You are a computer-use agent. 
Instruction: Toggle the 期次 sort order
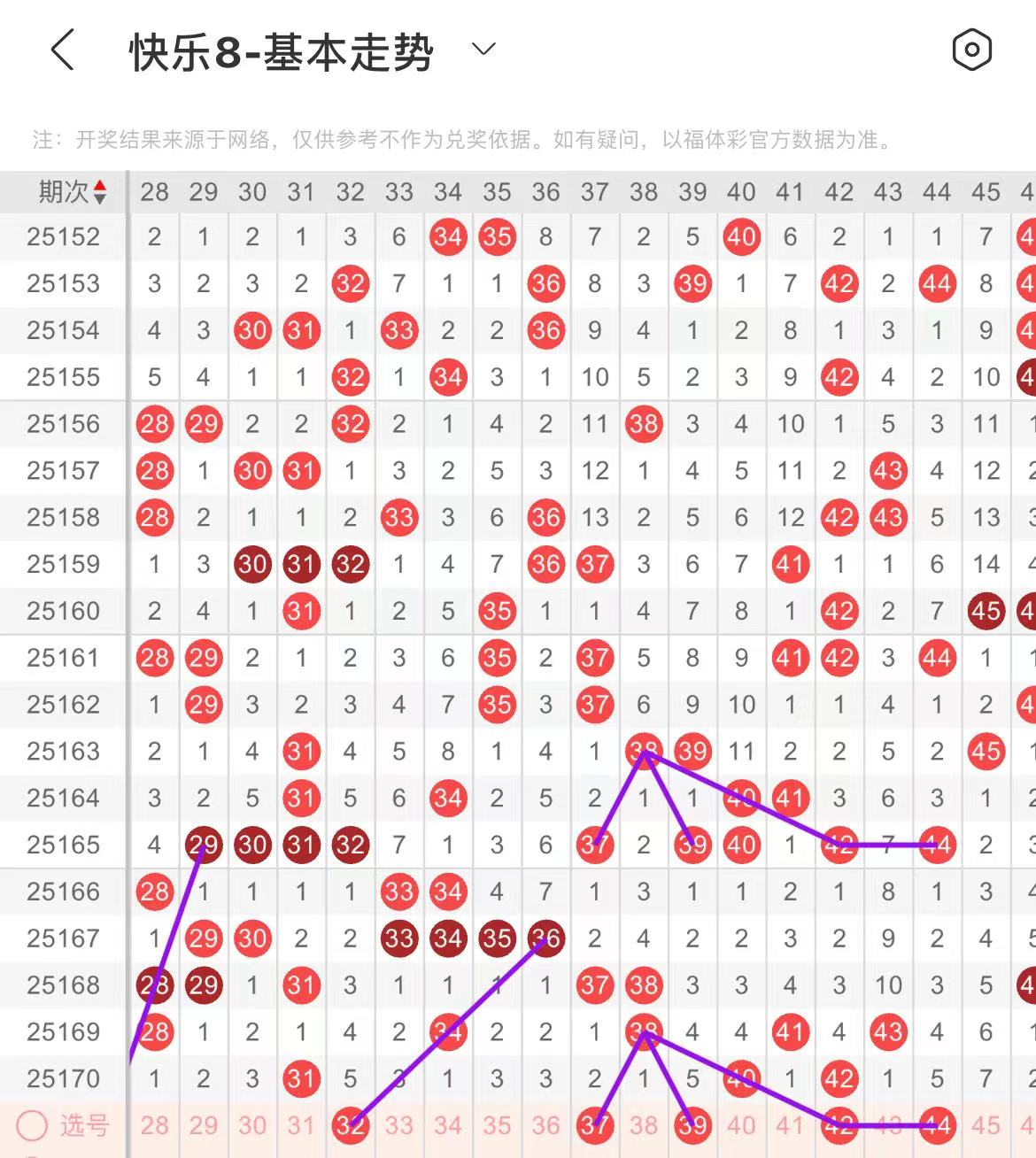(x=73, y=191)
